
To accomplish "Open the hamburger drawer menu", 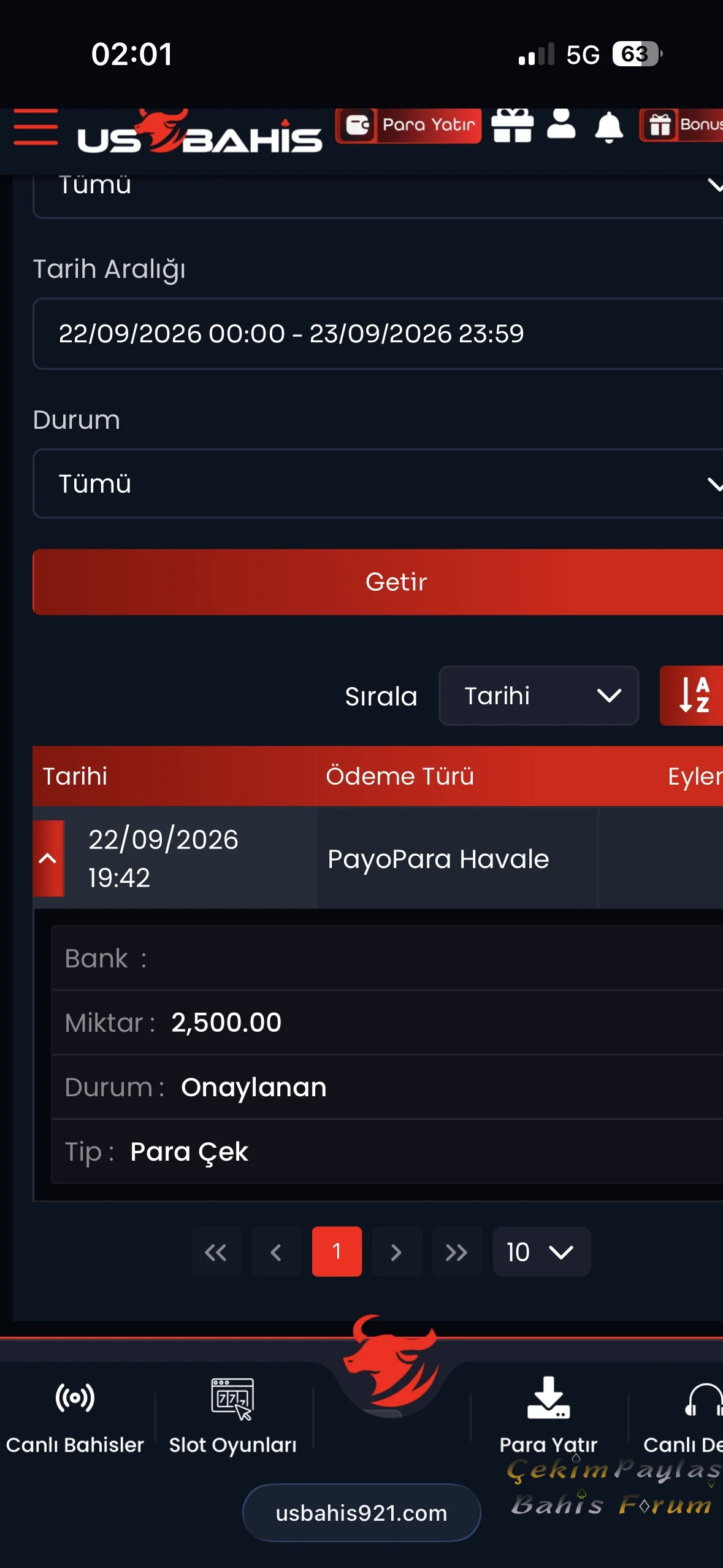I will pyautogui.click(x=36, y=127).
